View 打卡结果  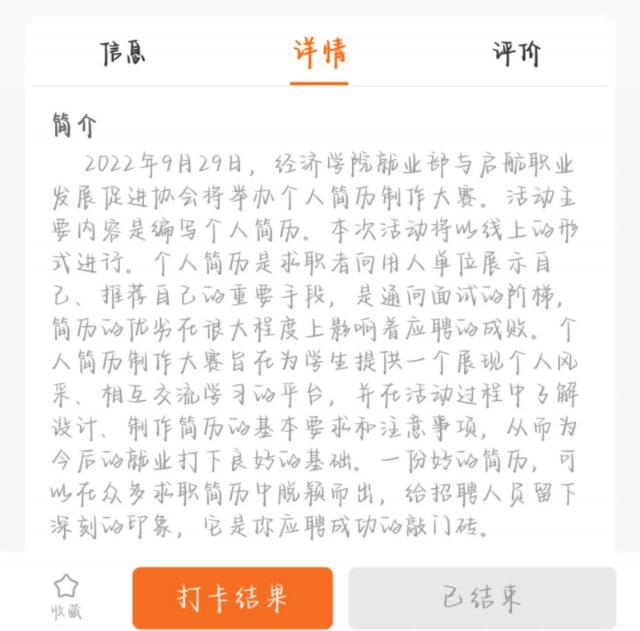pyautogui.click(x=232, y=598)
